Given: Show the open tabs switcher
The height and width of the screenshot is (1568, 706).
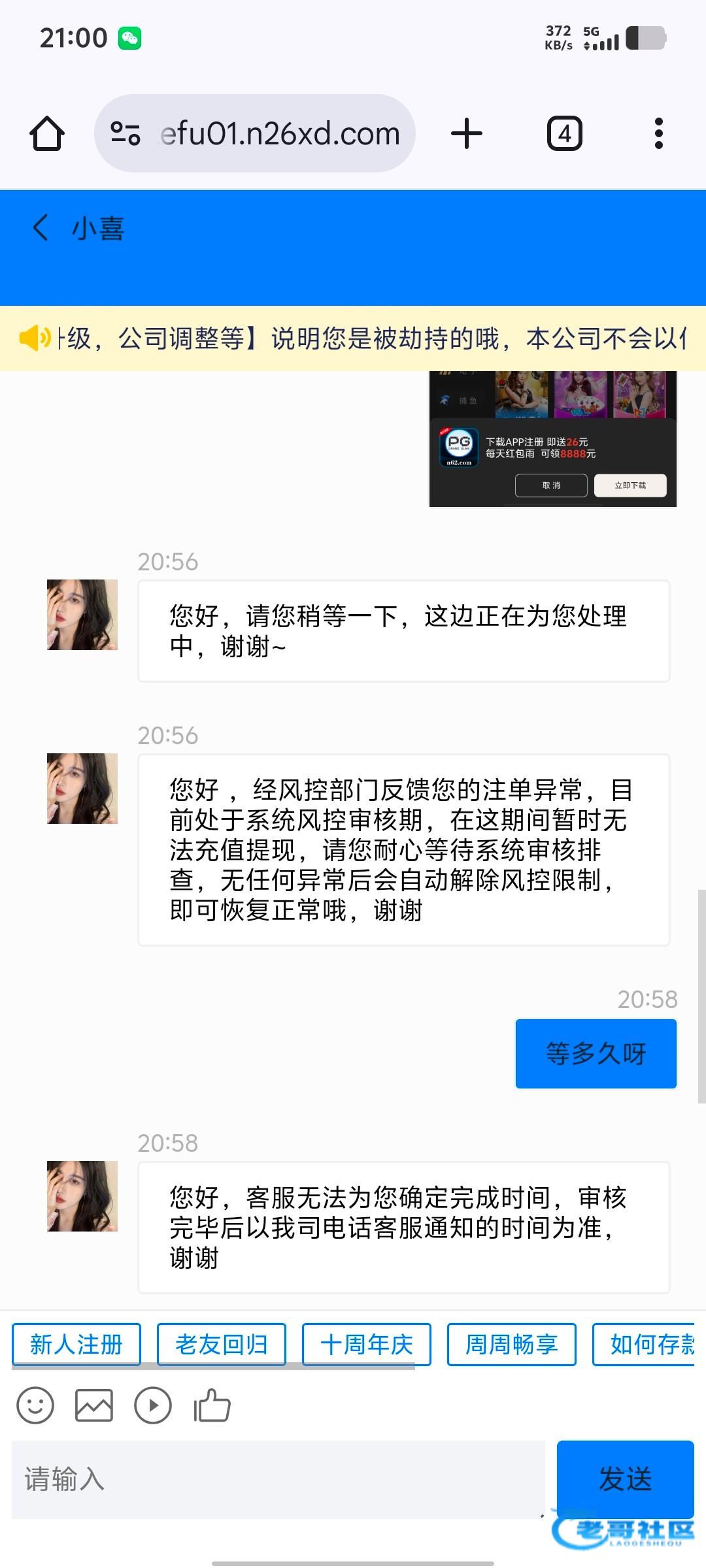Looking at the screenshot, I should tap(564, 134).
